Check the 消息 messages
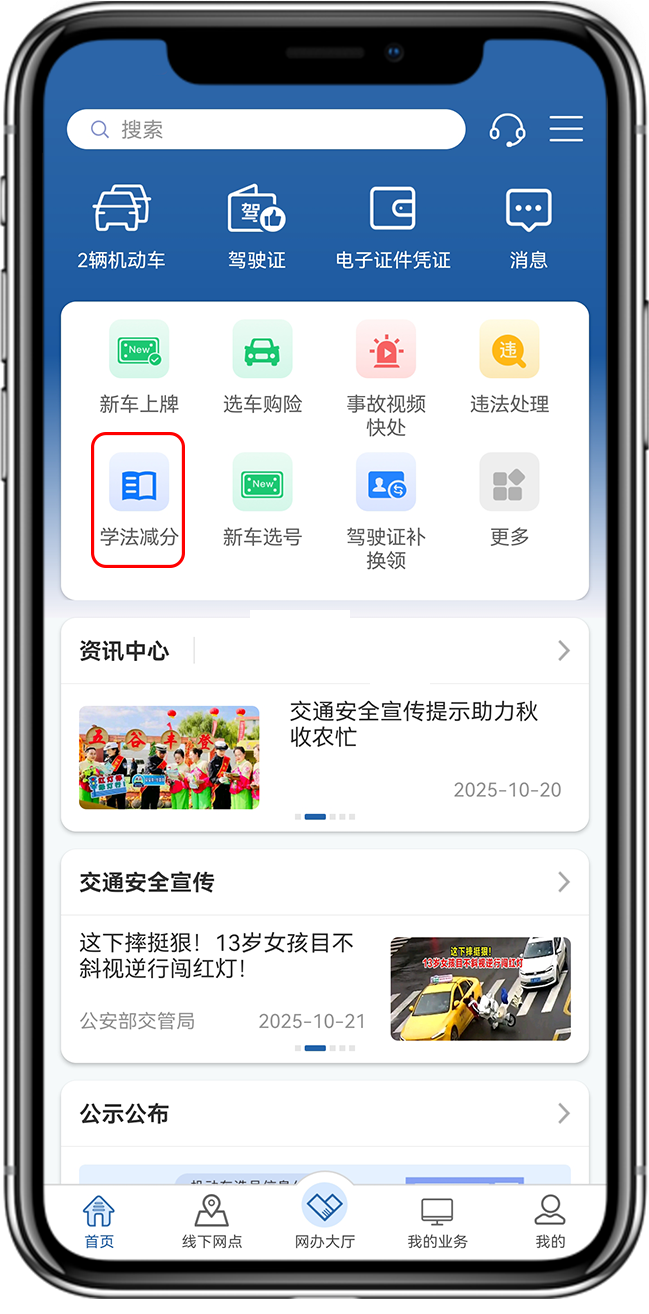Screen dimensions: 649x1314 (x=528, y=227)
